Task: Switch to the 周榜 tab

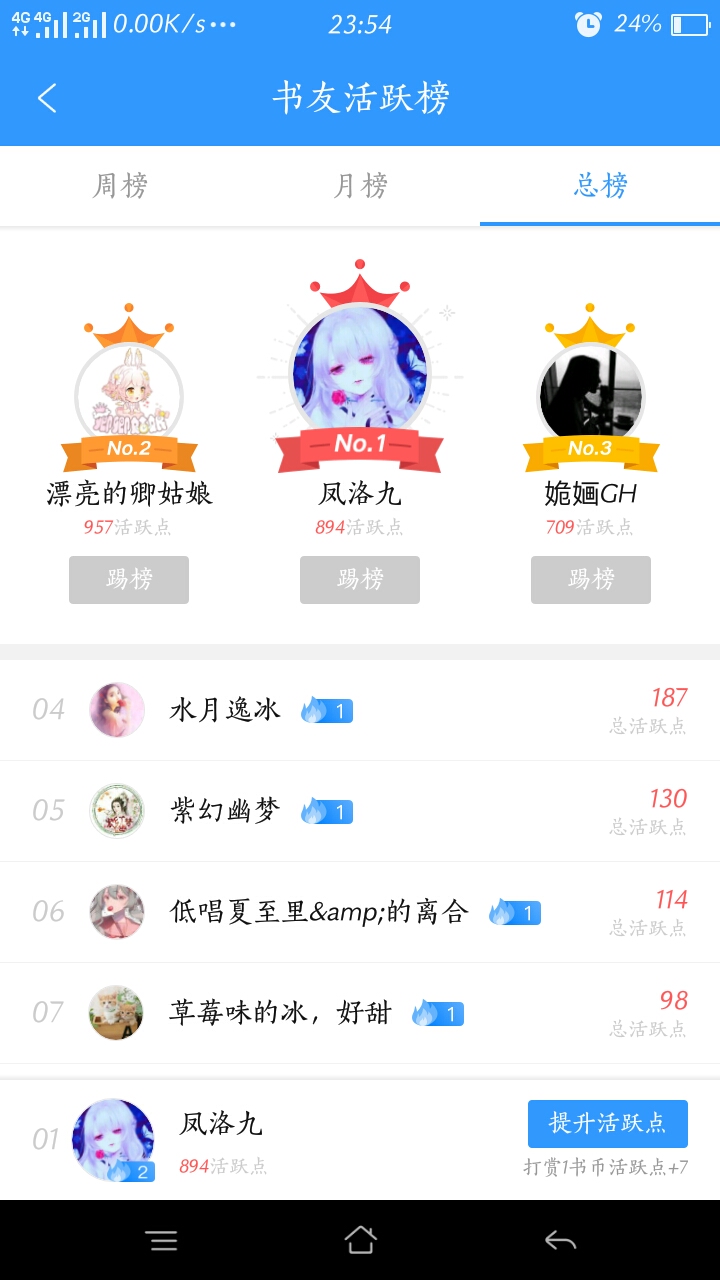Action: pos(120,186)
